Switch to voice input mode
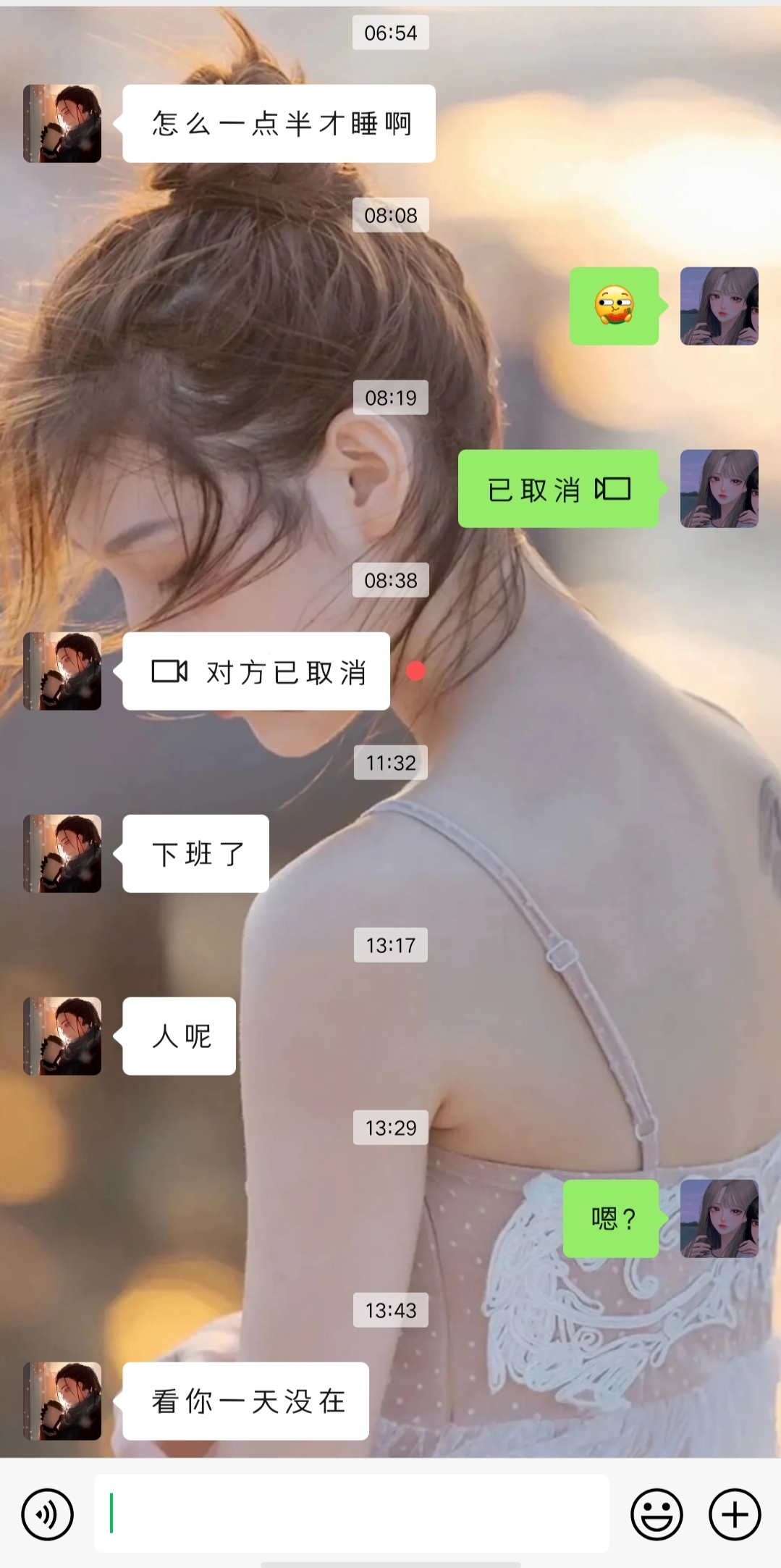781x1568 pixels. [47, 1514]
